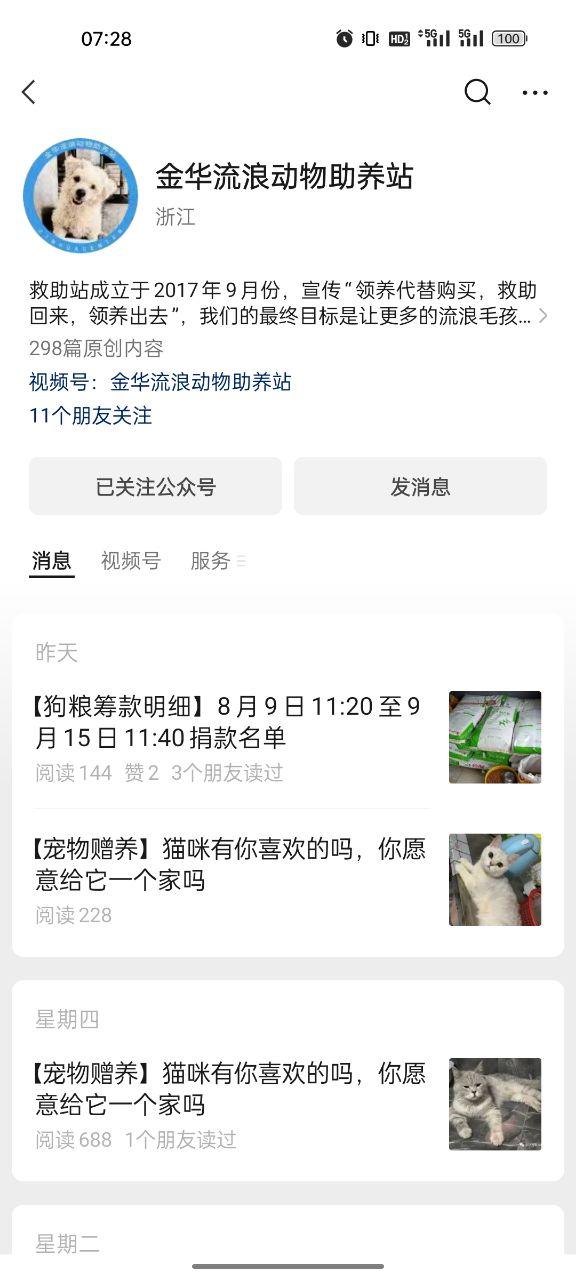Open search in this official account
The width and height of the screenshot is (576, 1280).
pyautogui.click(x=478, y=92)
